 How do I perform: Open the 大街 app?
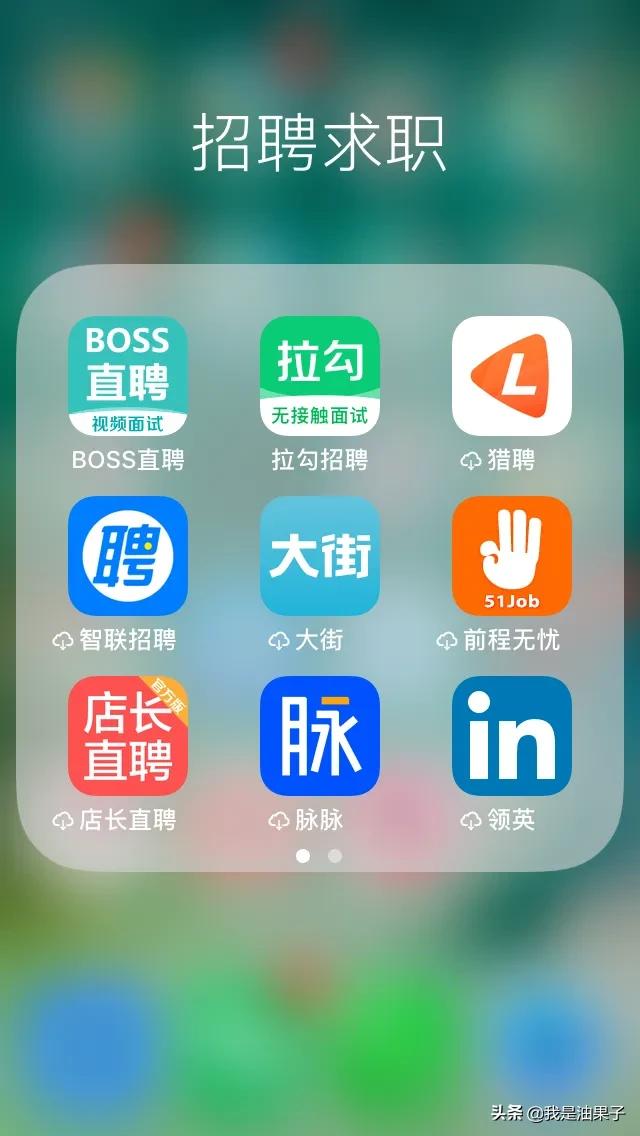pos(320,556)
